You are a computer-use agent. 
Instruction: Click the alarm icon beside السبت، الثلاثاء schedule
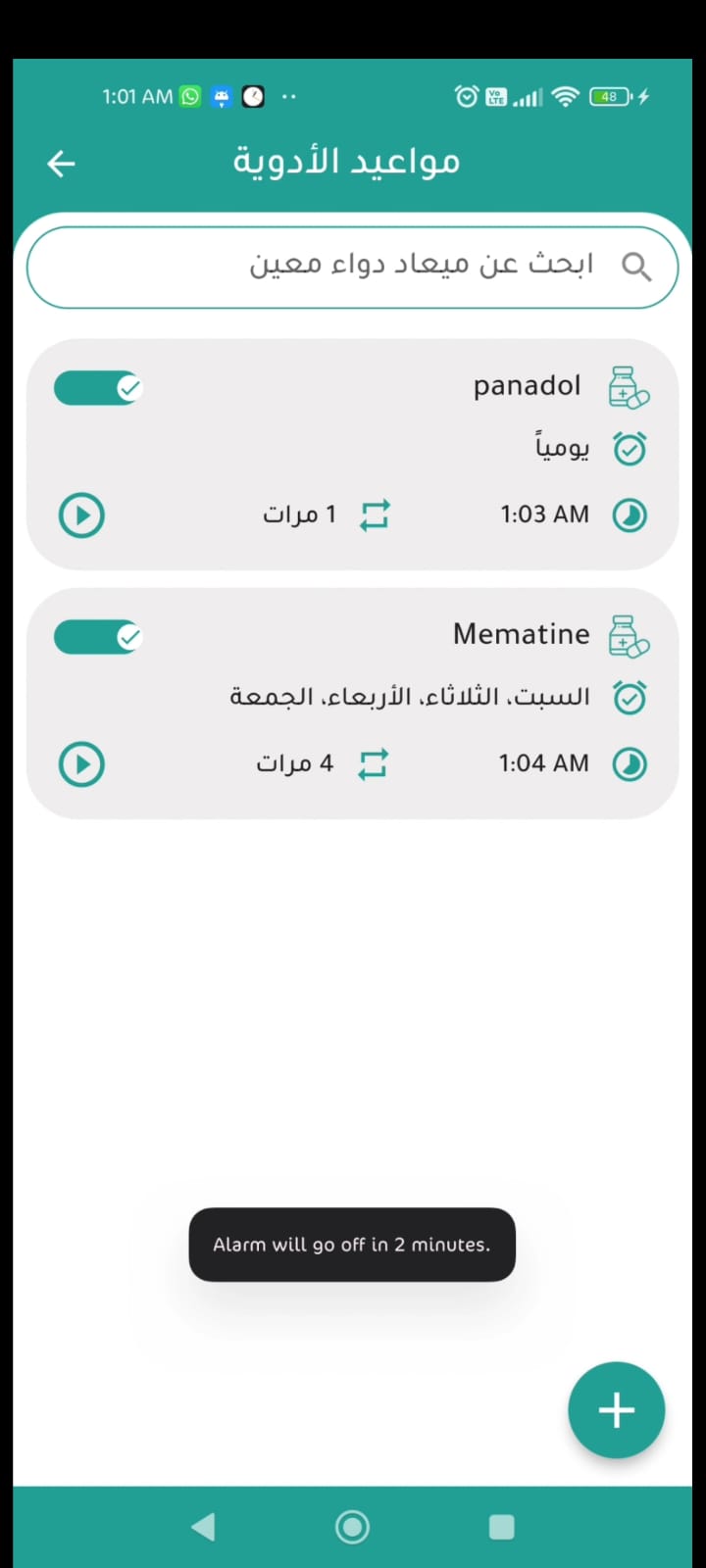[x=630, y=697]
